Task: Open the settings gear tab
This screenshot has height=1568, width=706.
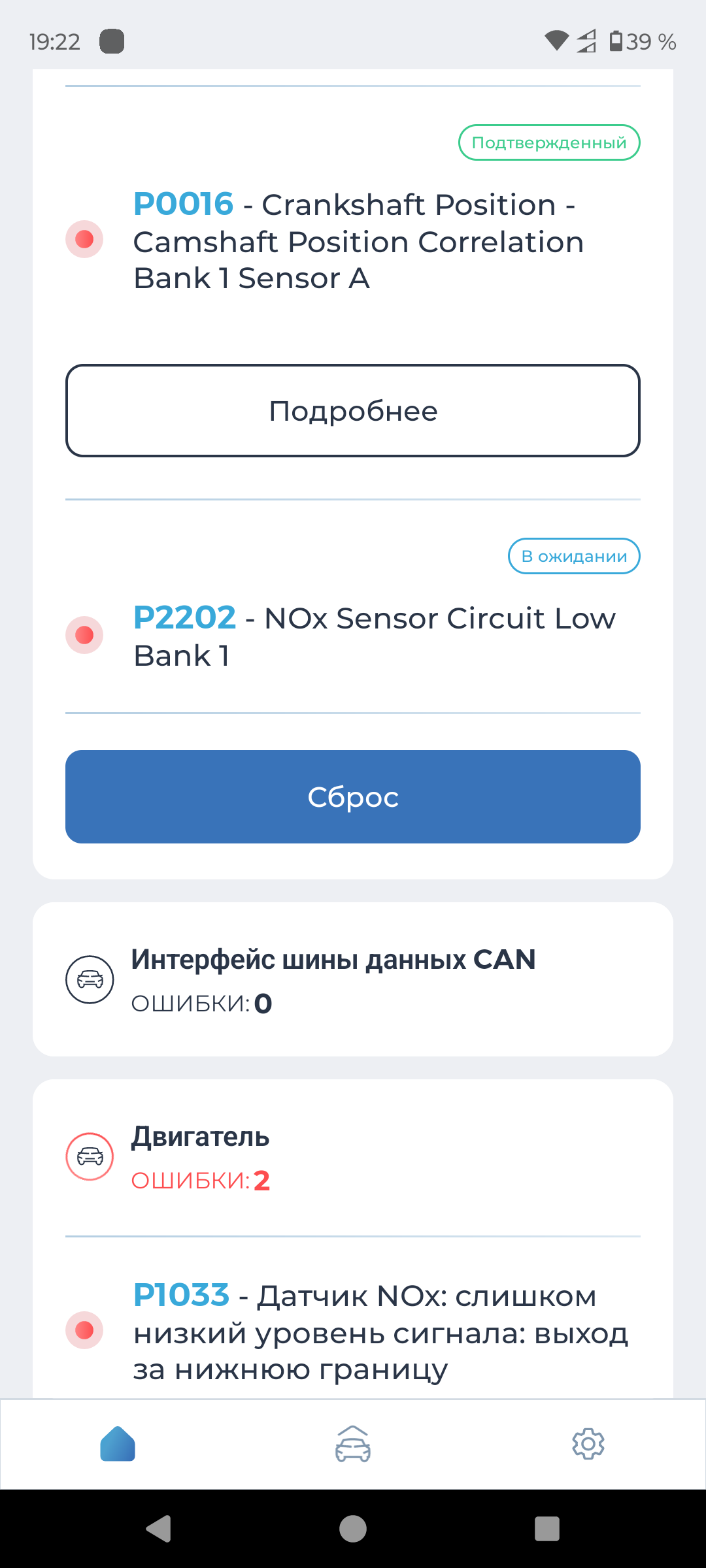Action: [588, 1444]
